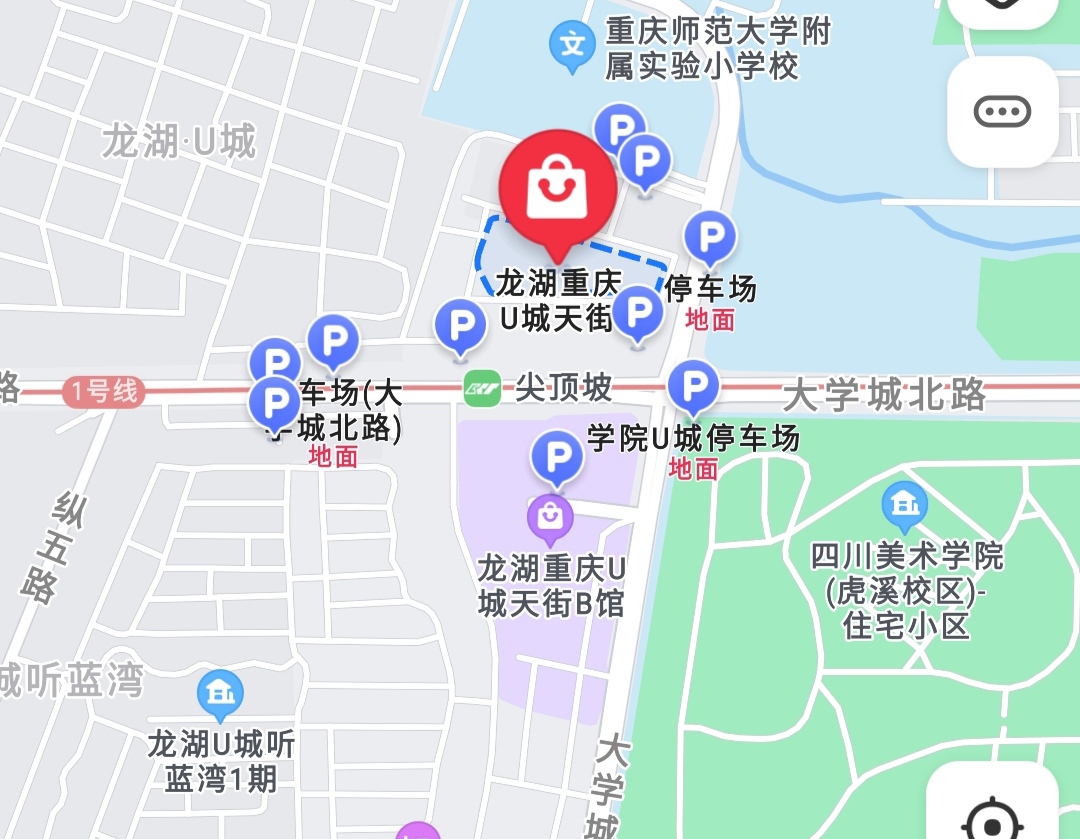This screenshot has width=1080, height=839.
Task: Open 四川美术学院(虎溪校区)-住宅小区 marker
Action: click(x=905, y=505)
